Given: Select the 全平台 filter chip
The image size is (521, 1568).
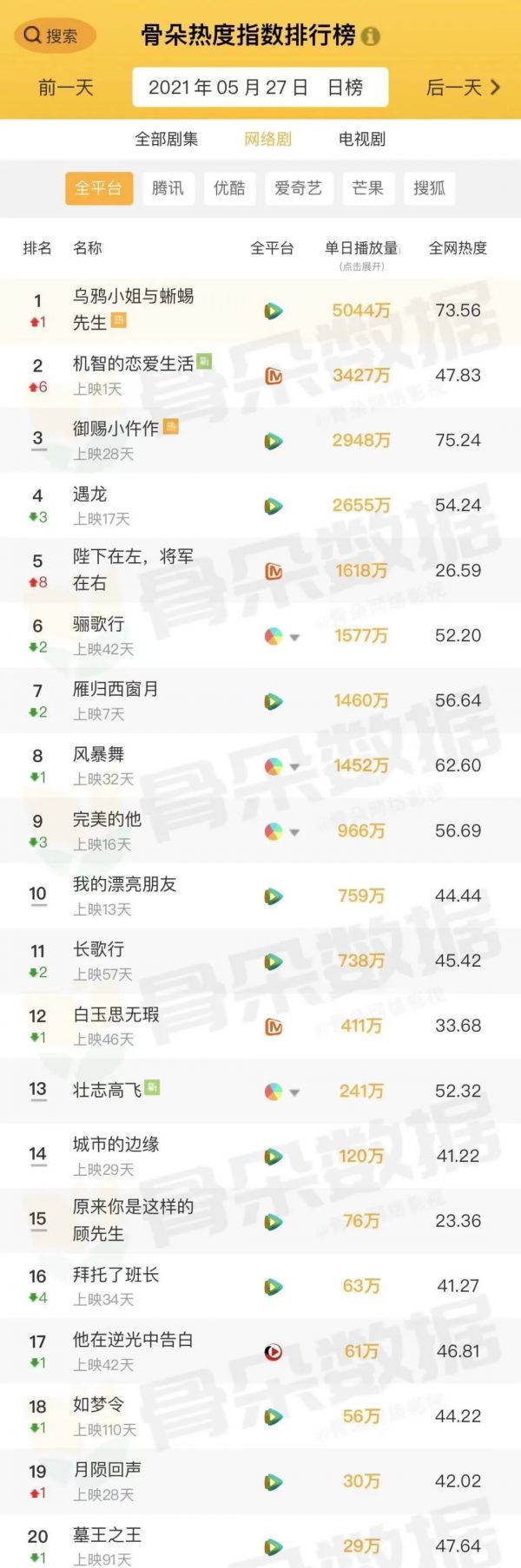Looking at the screenshot, I should [x=98, y=188].
